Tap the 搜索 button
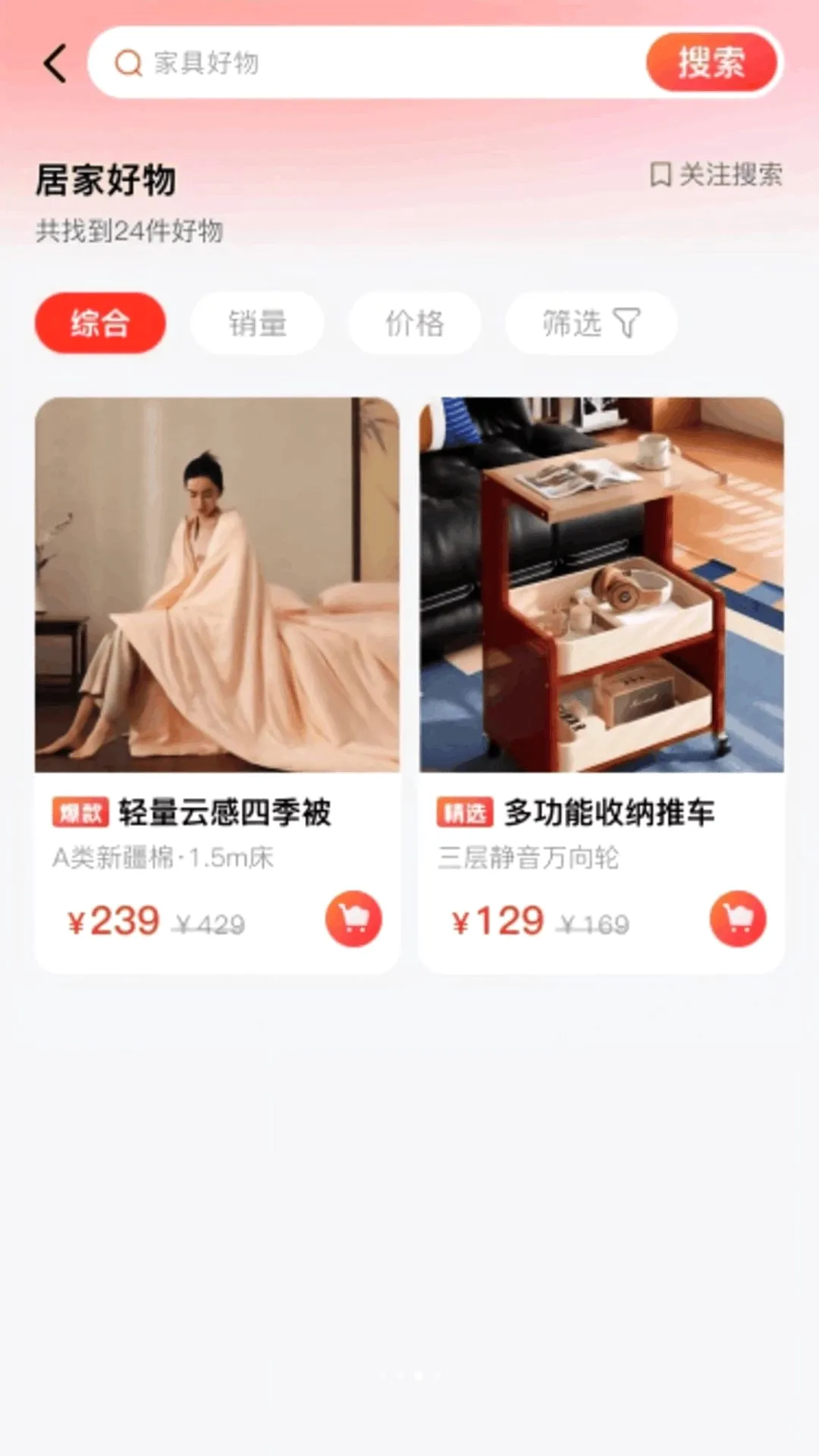Screen dimensions: 819x1456 click(711, 62)
